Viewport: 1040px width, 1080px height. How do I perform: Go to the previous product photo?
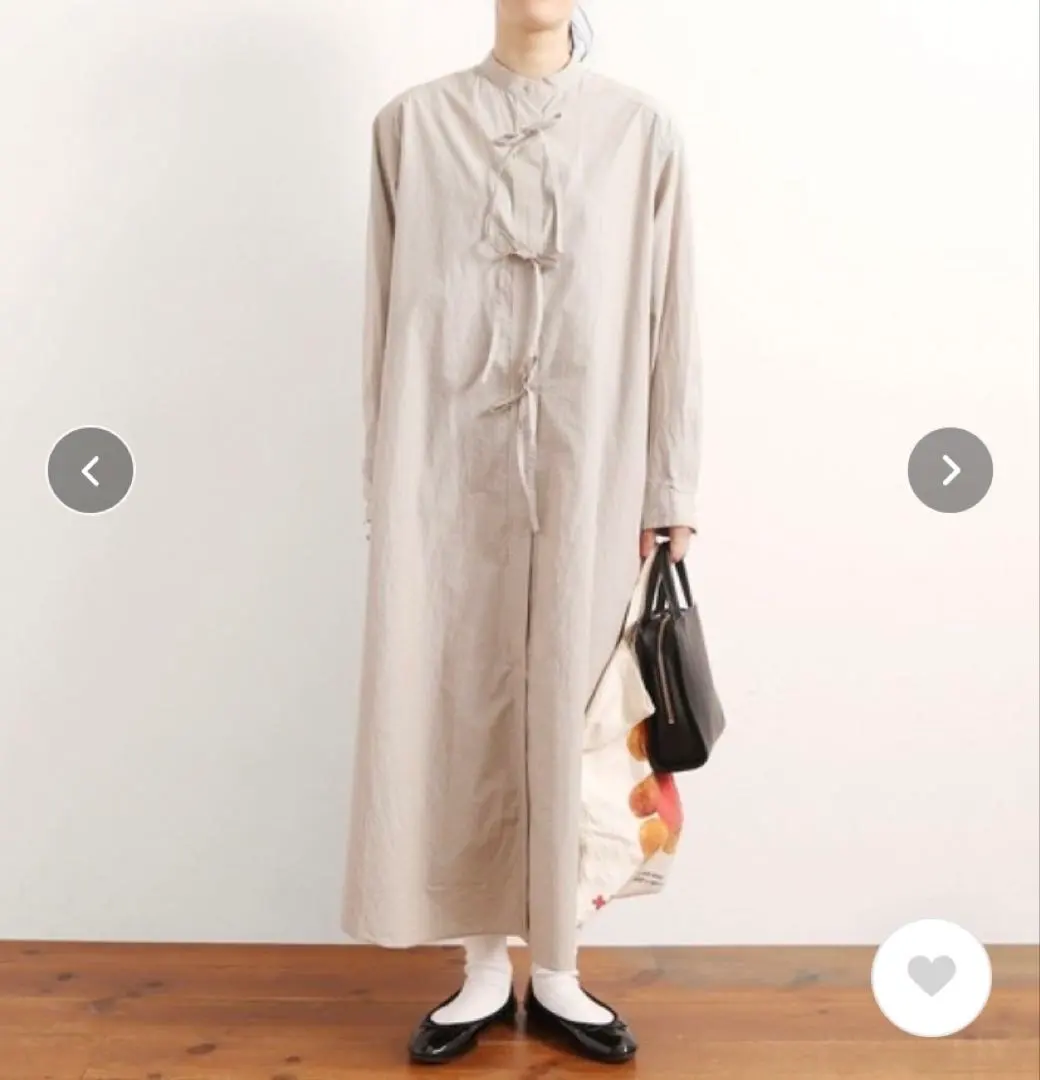(x=90, y=470)
